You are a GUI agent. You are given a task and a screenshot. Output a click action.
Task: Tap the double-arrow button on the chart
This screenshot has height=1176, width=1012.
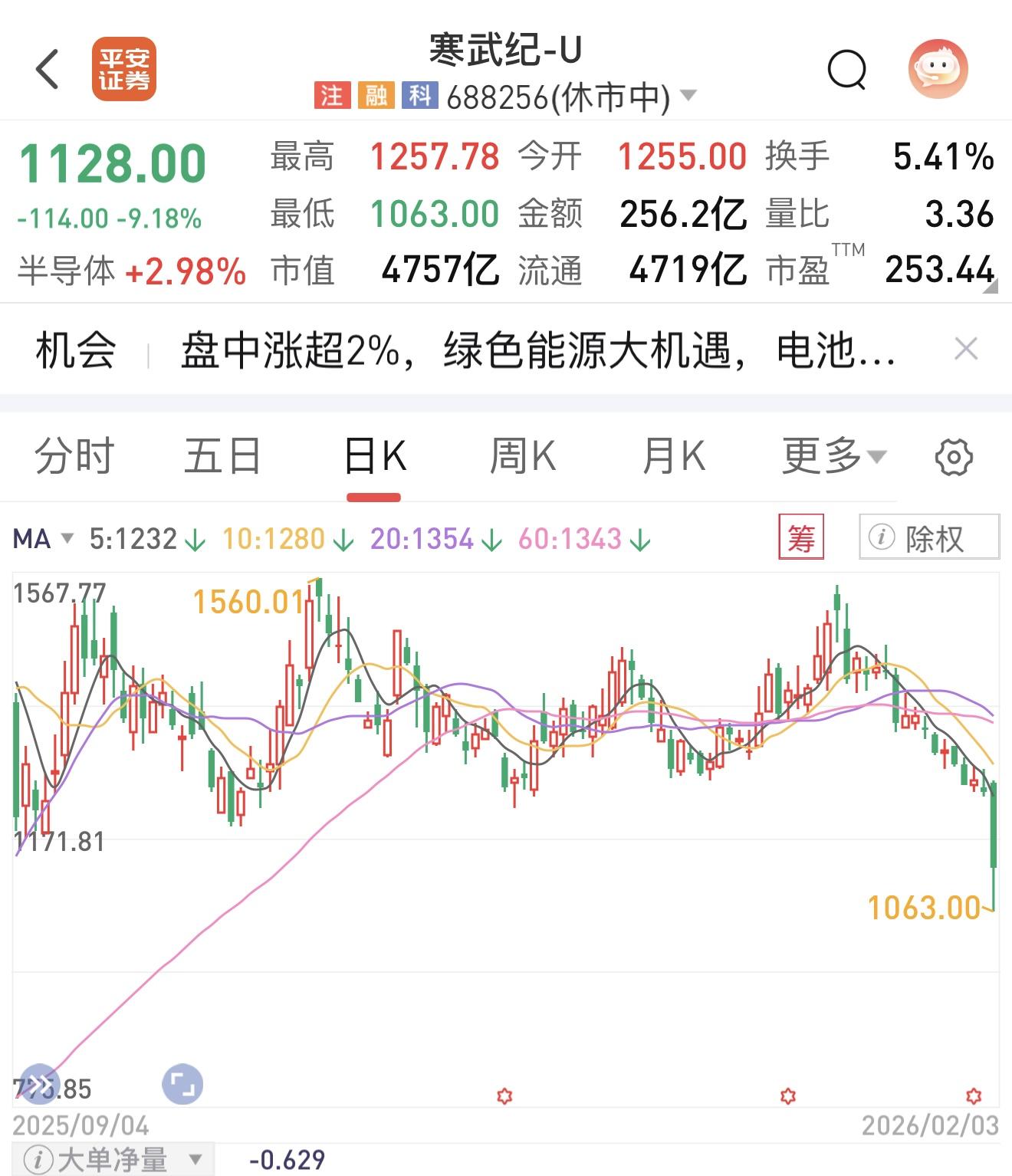[x=38, y=1084]
